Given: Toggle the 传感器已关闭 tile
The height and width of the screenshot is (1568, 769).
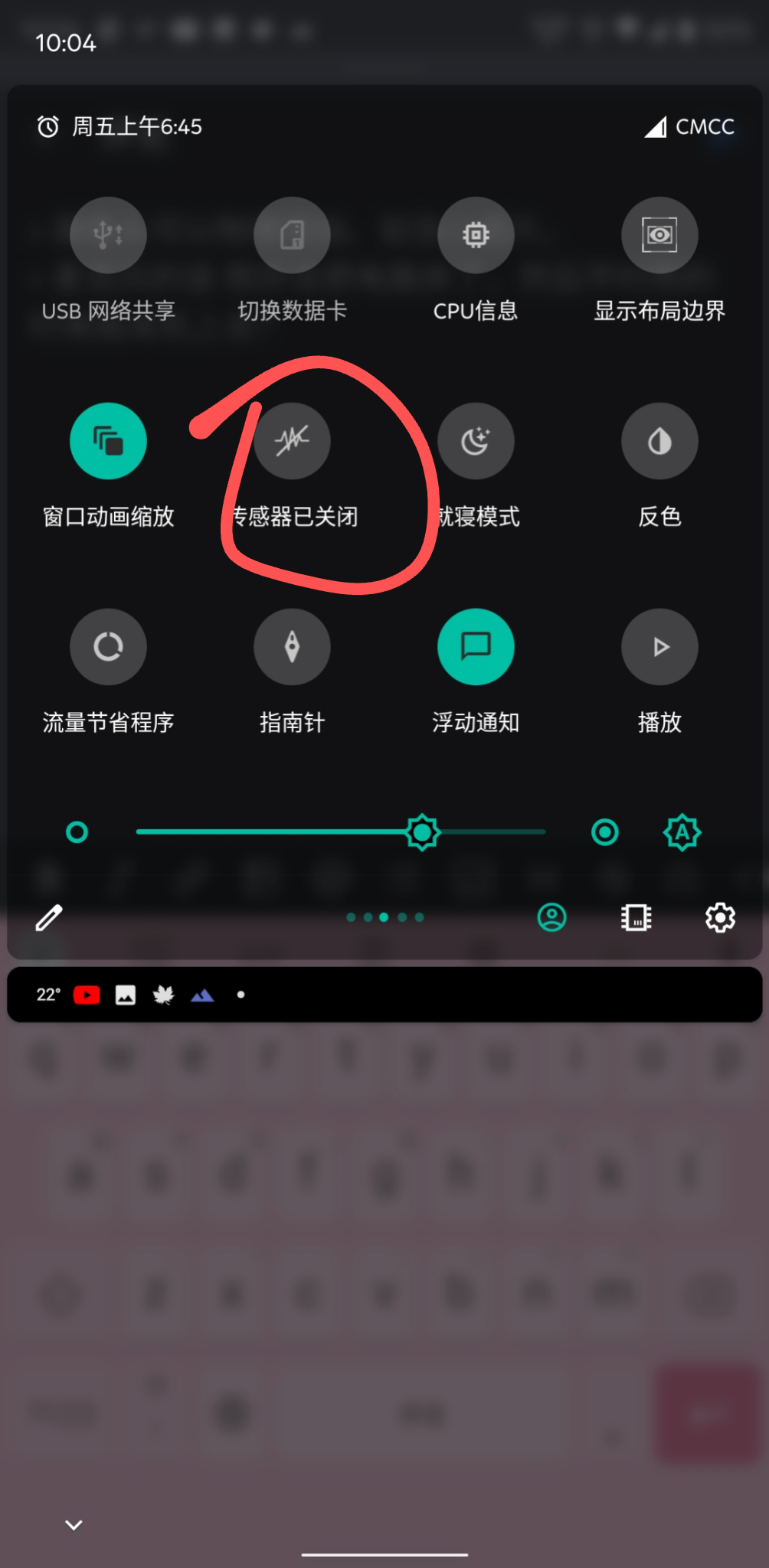Looking at the screenshot, I should click(292, 441).
